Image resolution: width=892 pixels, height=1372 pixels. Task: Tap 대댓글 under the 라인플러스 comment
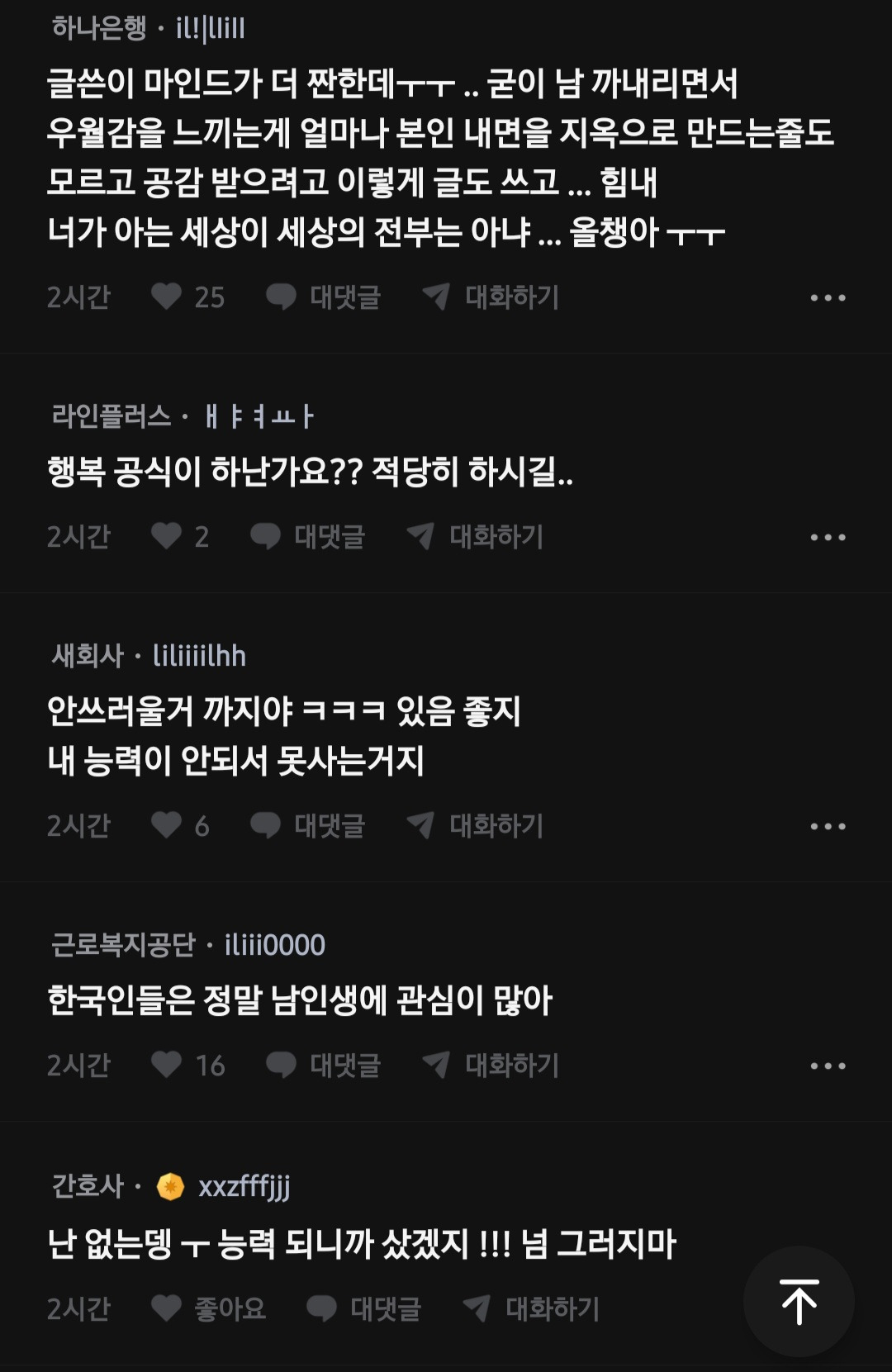307,536
